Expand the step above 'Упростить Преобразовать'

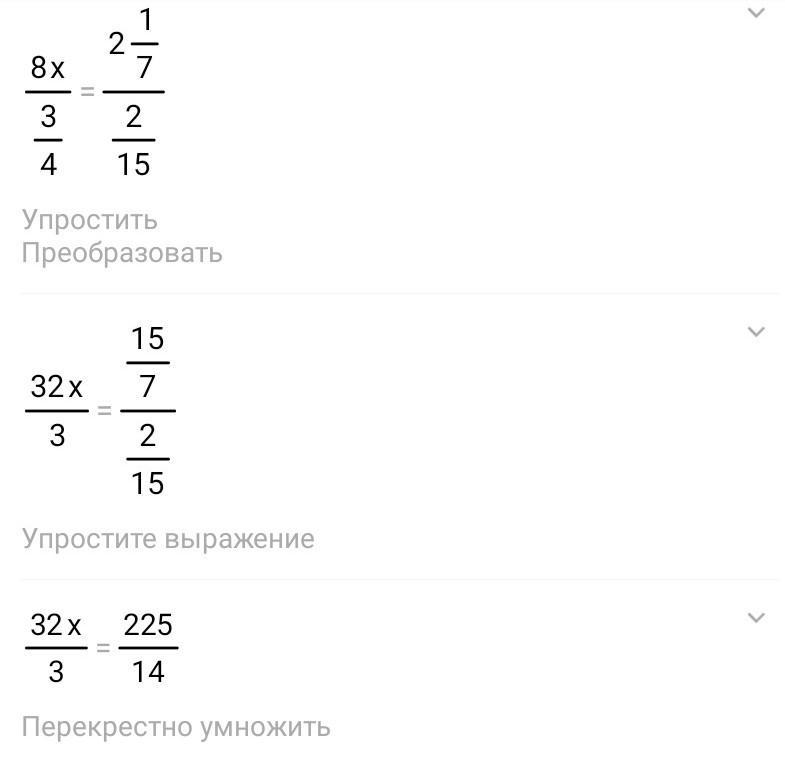coord(756,14)
